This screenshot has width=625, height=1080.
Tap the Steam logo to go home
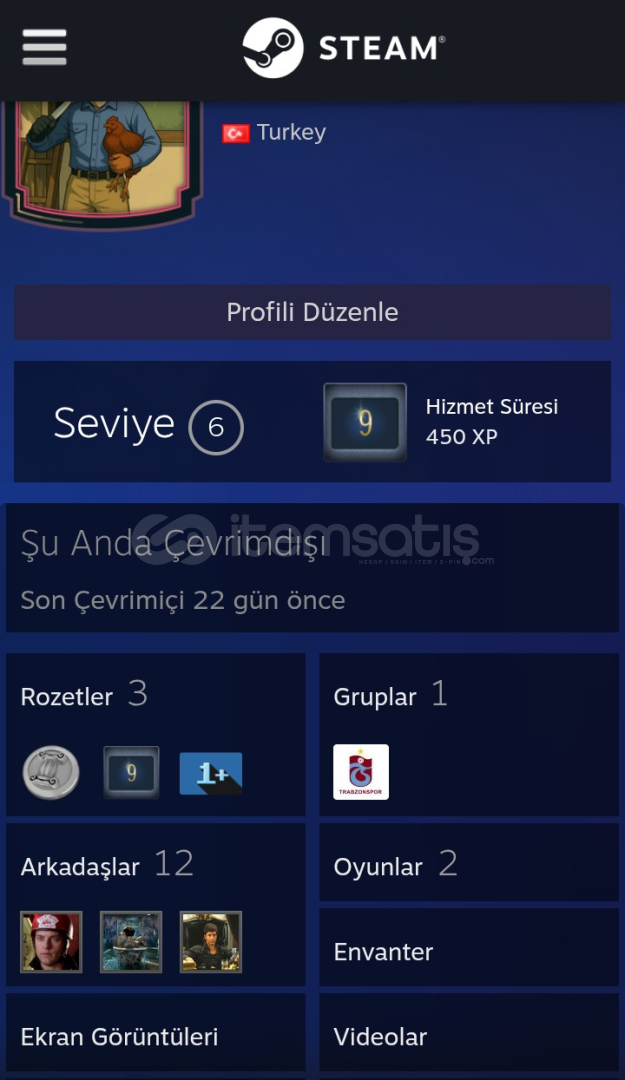pos(343,47)
